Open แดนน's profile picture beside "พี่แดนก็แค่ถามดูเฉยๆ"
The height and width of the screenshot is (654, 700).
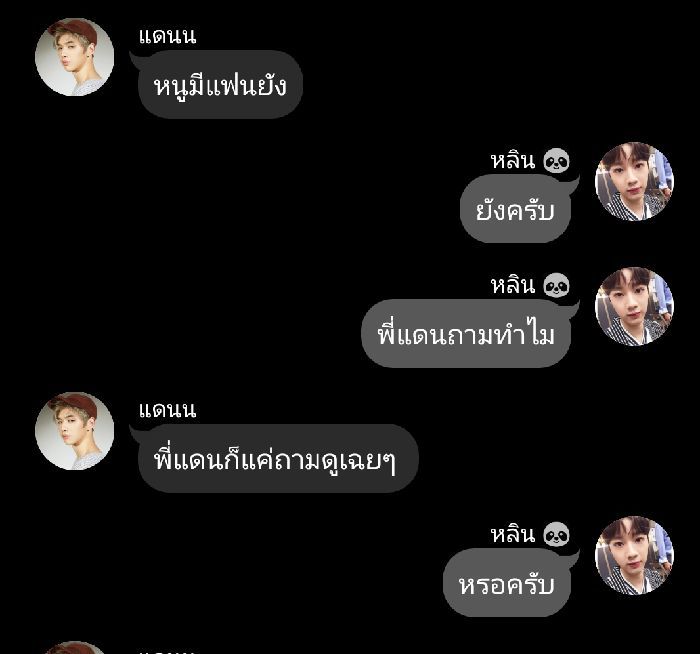[x=74, y=431]
